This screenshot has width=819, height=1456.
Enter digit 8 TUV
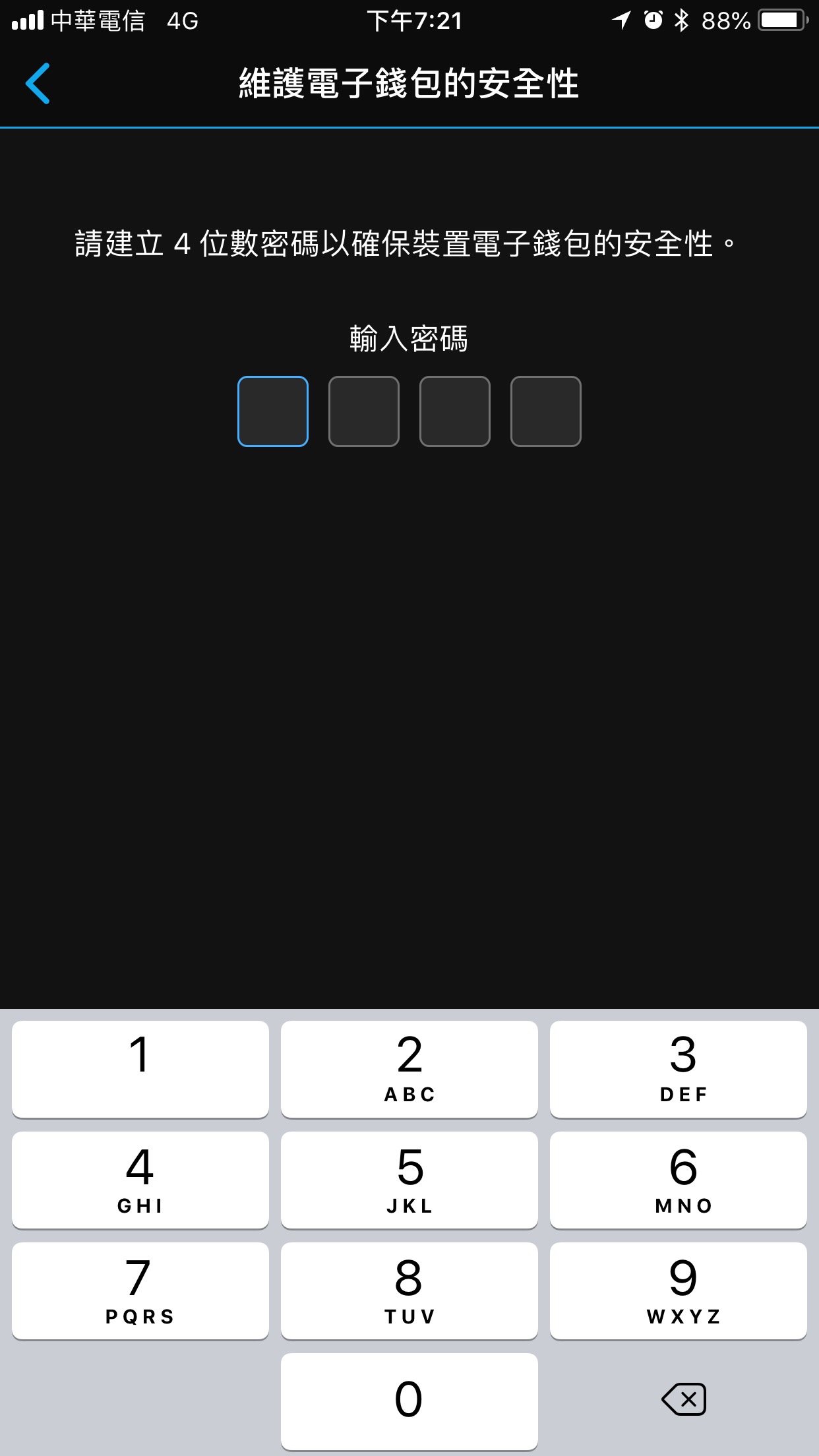tap(409, 1290)
